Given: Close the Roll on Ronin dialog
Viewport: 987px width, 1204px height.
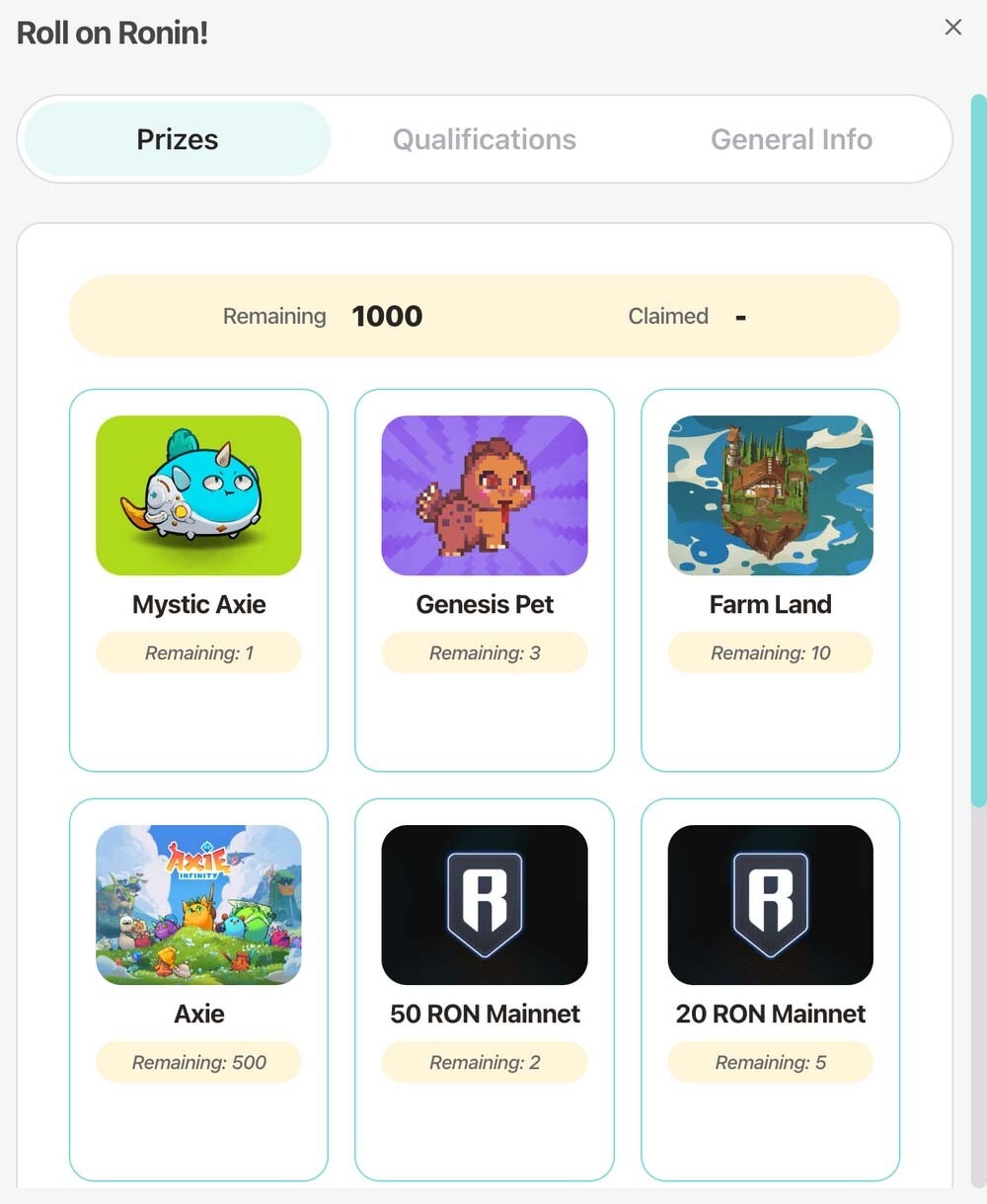Looking at the screenshot, I should (952, 27).
